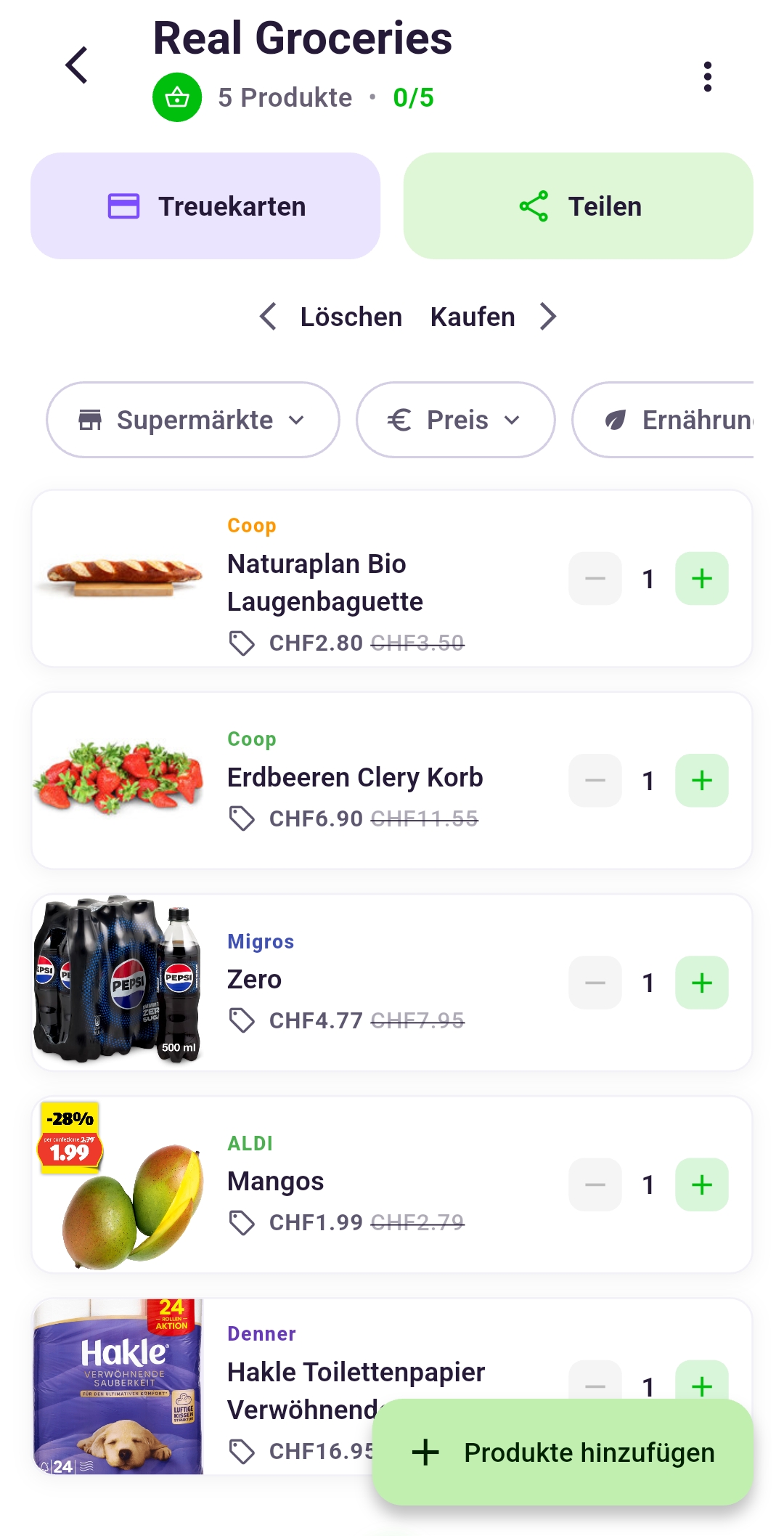Open the three-dot overflow menu
Screen dimensions: 784x1536
tap(708, 76)
